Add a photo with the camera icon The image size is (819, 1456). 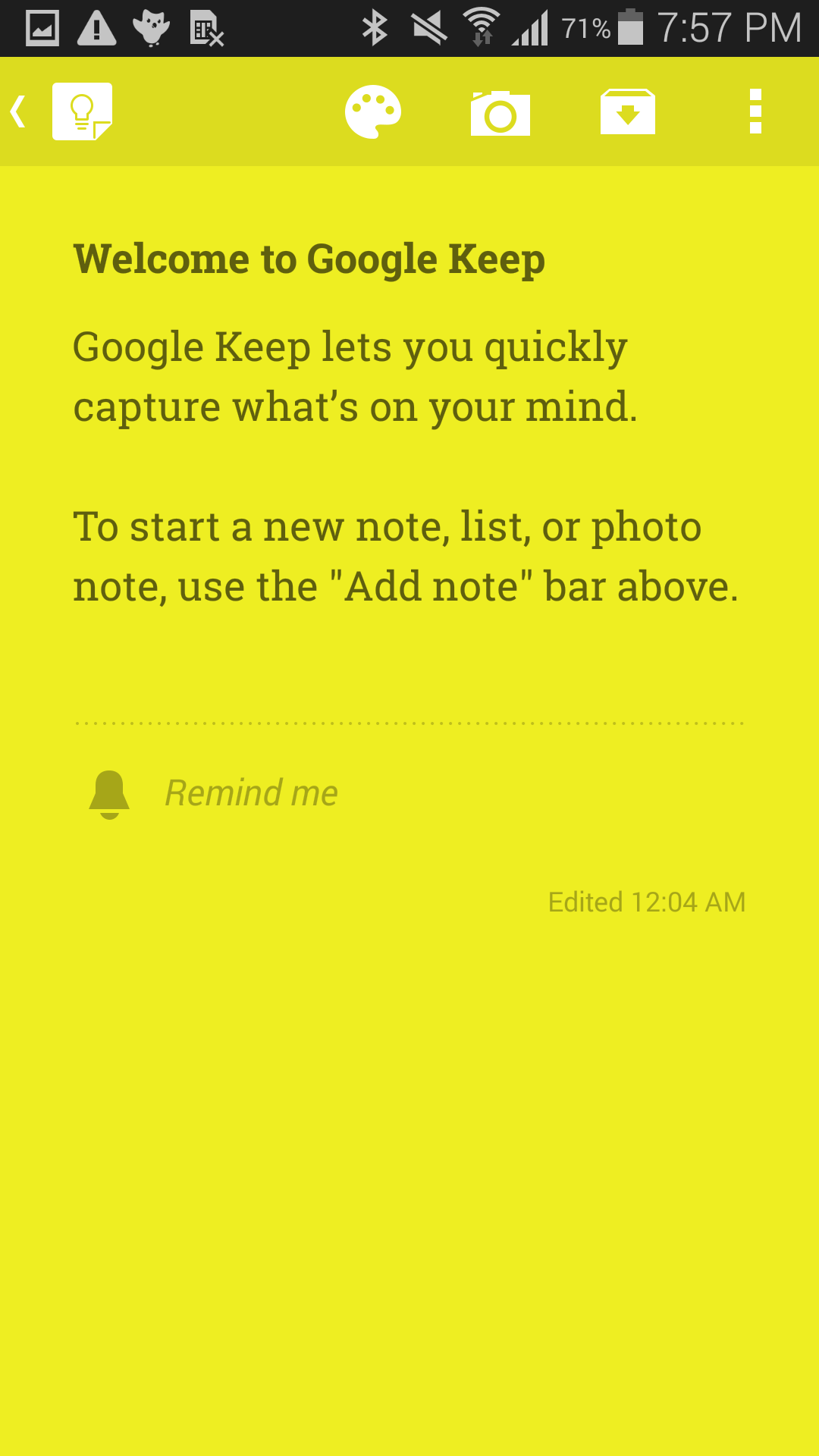[x=500, y=113]
